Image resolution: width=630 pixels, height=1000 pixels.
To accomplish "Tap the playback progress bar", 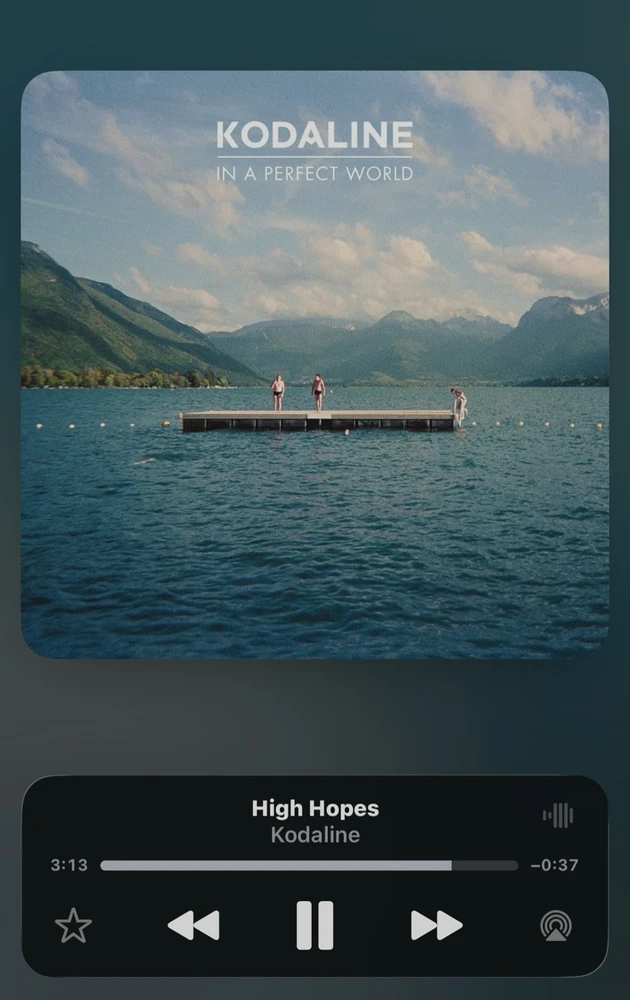I will (309, 865).
